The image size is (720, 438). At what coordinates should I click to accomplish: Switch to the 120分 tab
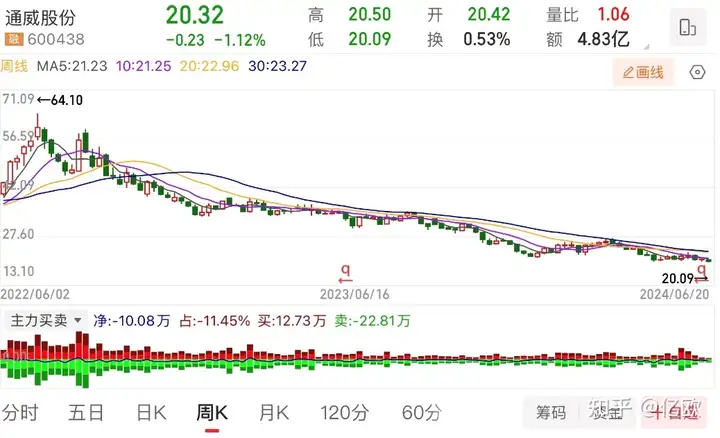(344, 412)
